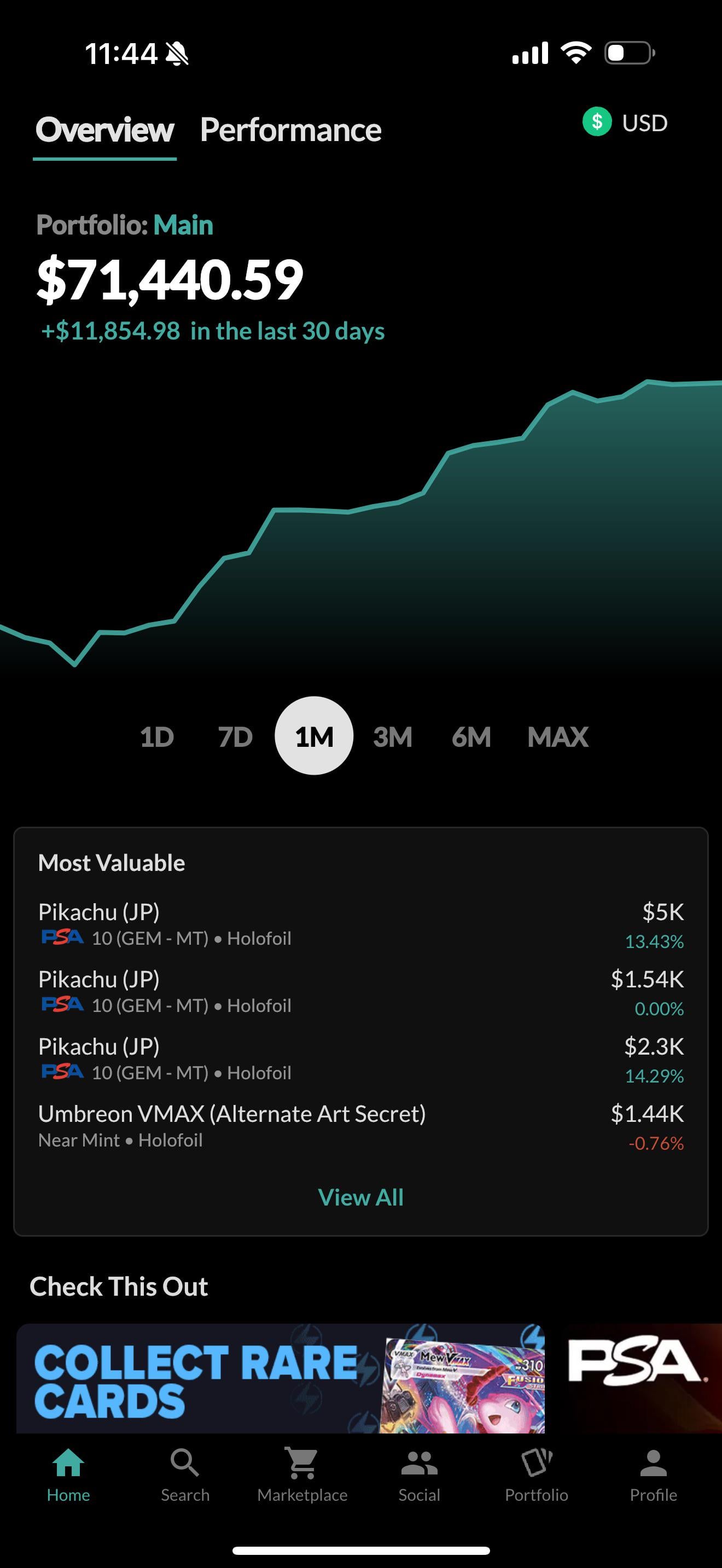
Task: Switch to the Performance tab
Action: click(290, 130)
